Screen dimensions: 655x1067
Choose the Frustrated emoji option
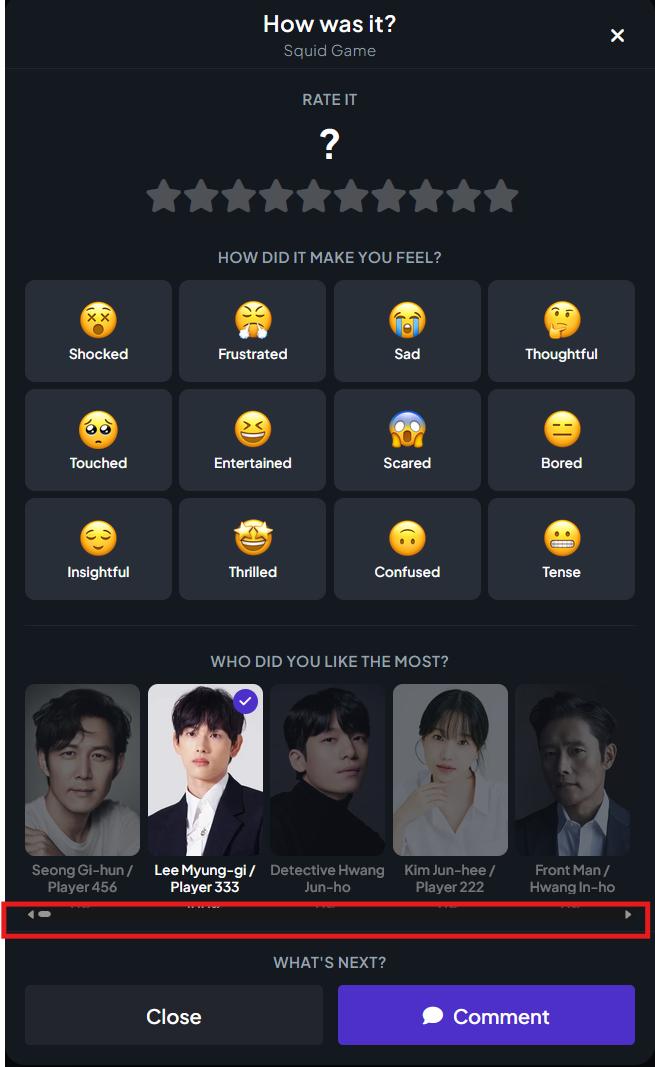(252, 331)
